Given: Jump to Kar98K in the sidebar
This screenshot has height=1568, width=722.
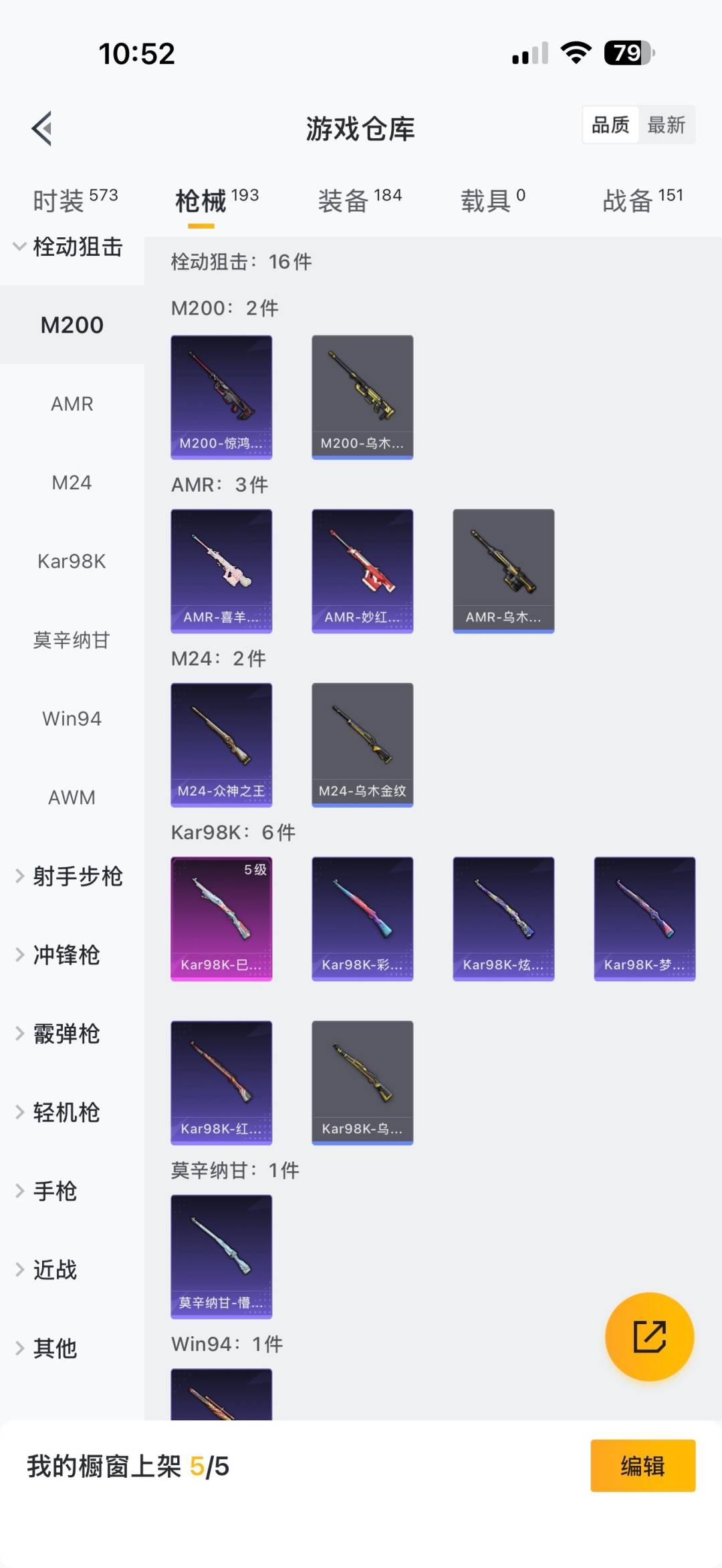Looking at the screenshot, I should tap(72, 561).
